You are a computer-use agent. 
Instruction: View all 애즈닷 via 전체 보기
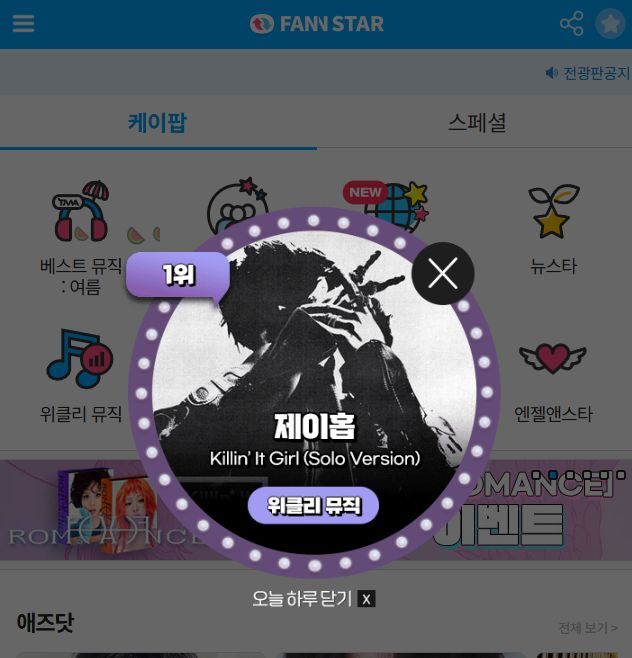coord(587,628)
